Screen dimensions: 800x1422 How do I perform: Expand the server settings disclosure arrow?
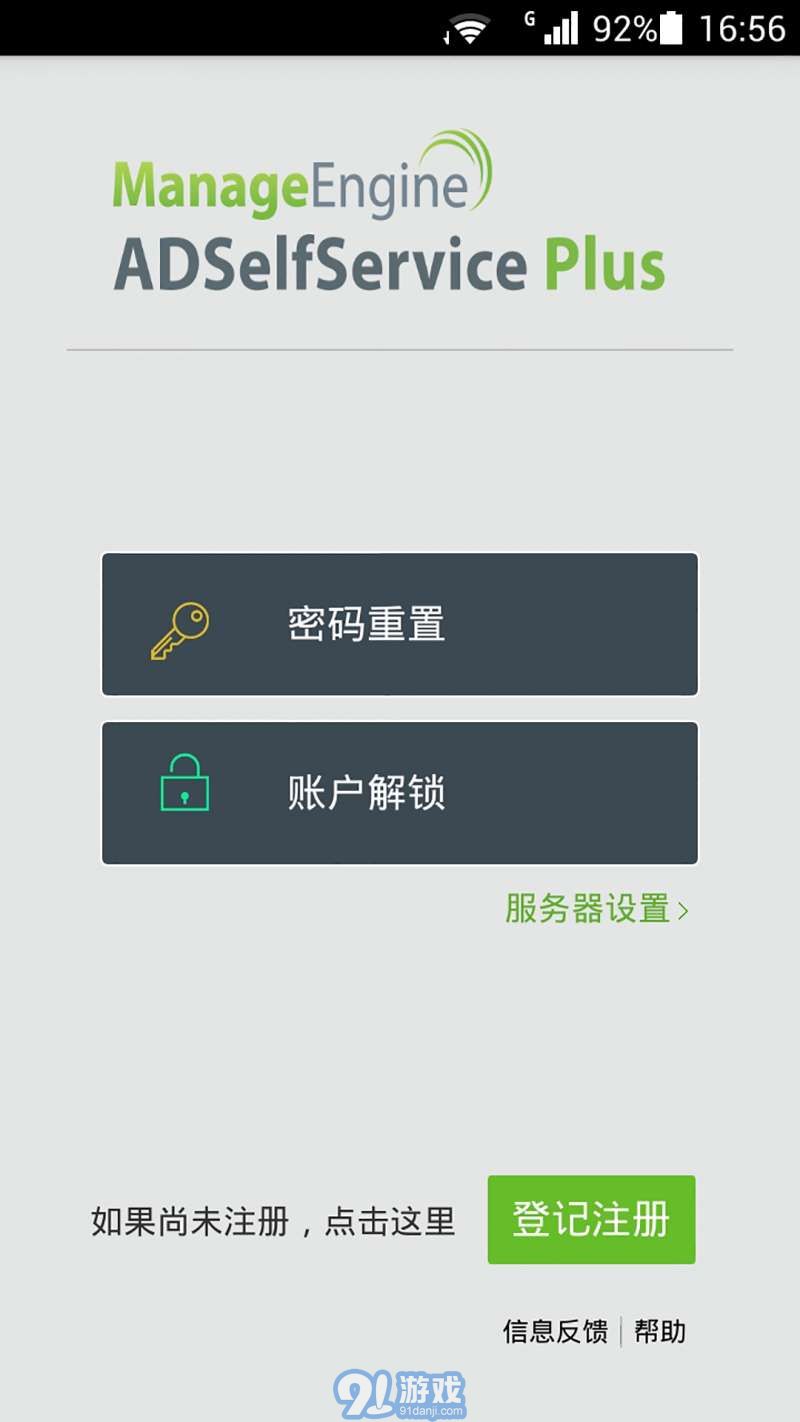tap(686, 908)
